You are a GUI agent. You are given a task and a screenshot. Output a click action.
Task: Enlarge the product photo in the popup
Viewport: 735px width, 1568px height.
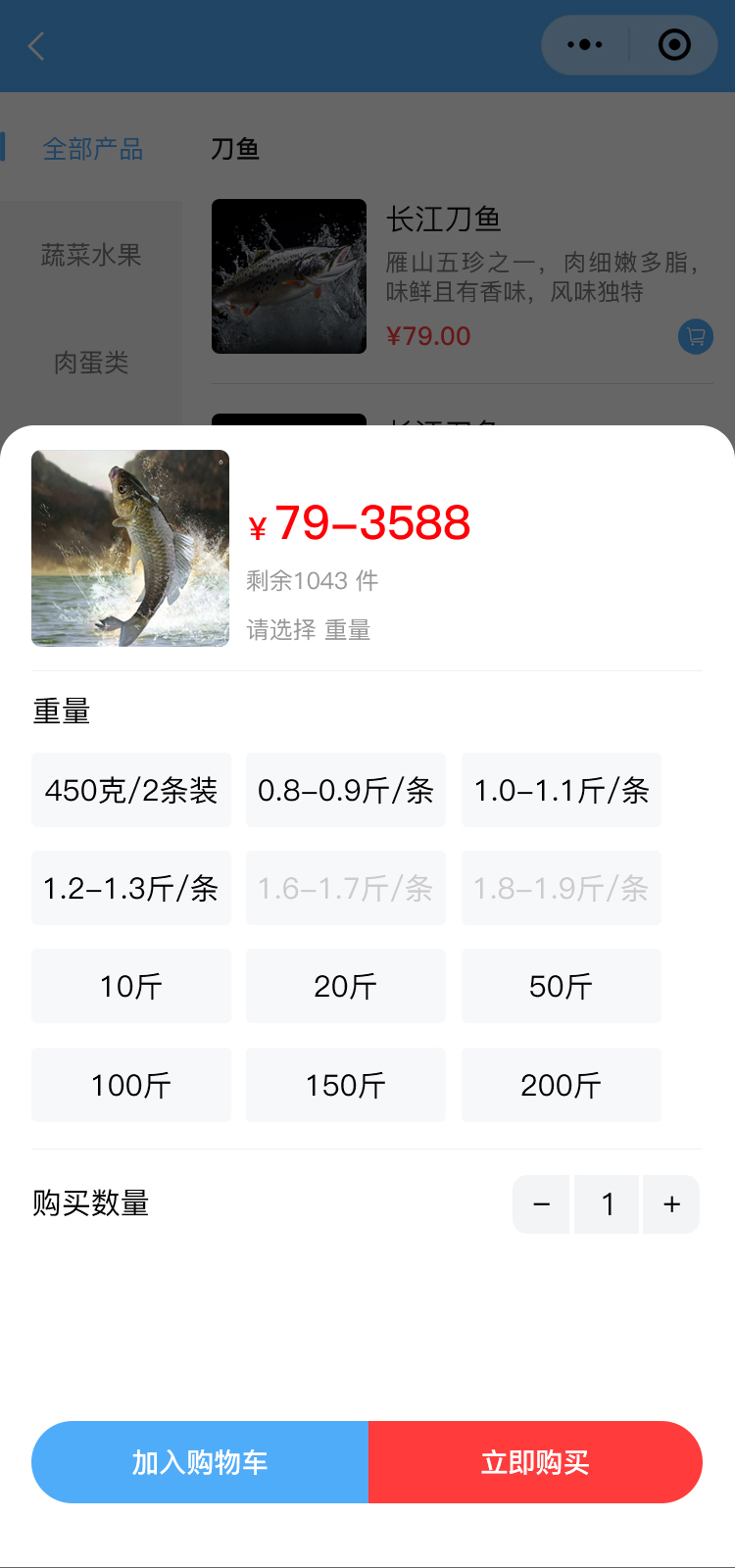pos(130,548)
